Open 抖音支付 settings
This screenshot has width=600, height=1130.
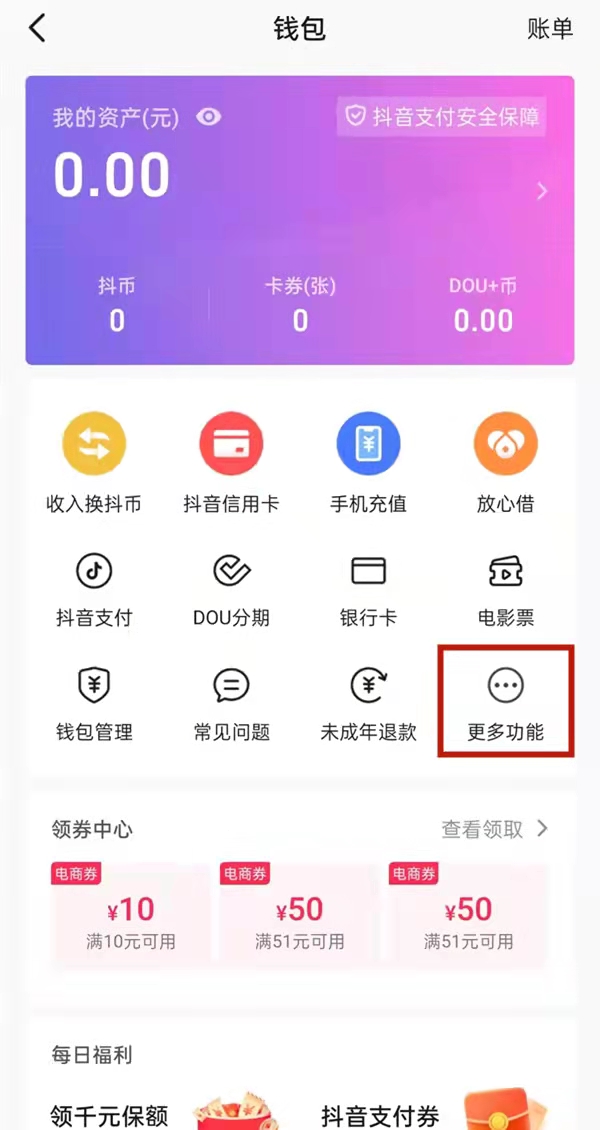[94, 590]
